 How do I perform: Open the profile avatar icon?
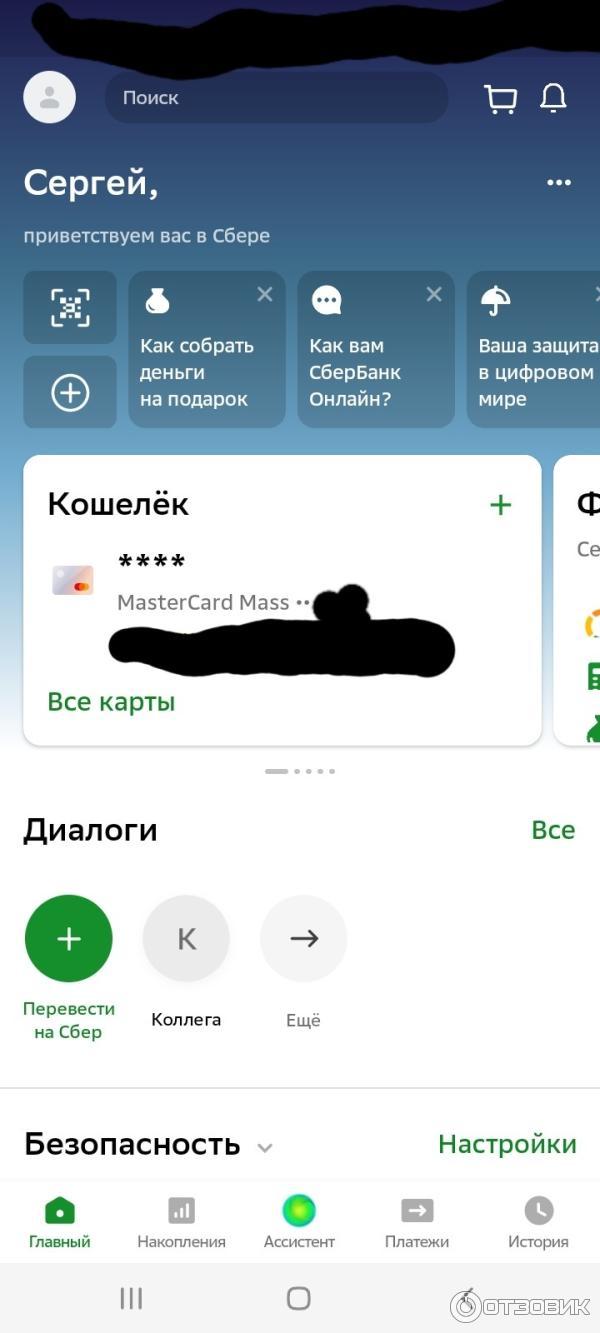(49, 97)
